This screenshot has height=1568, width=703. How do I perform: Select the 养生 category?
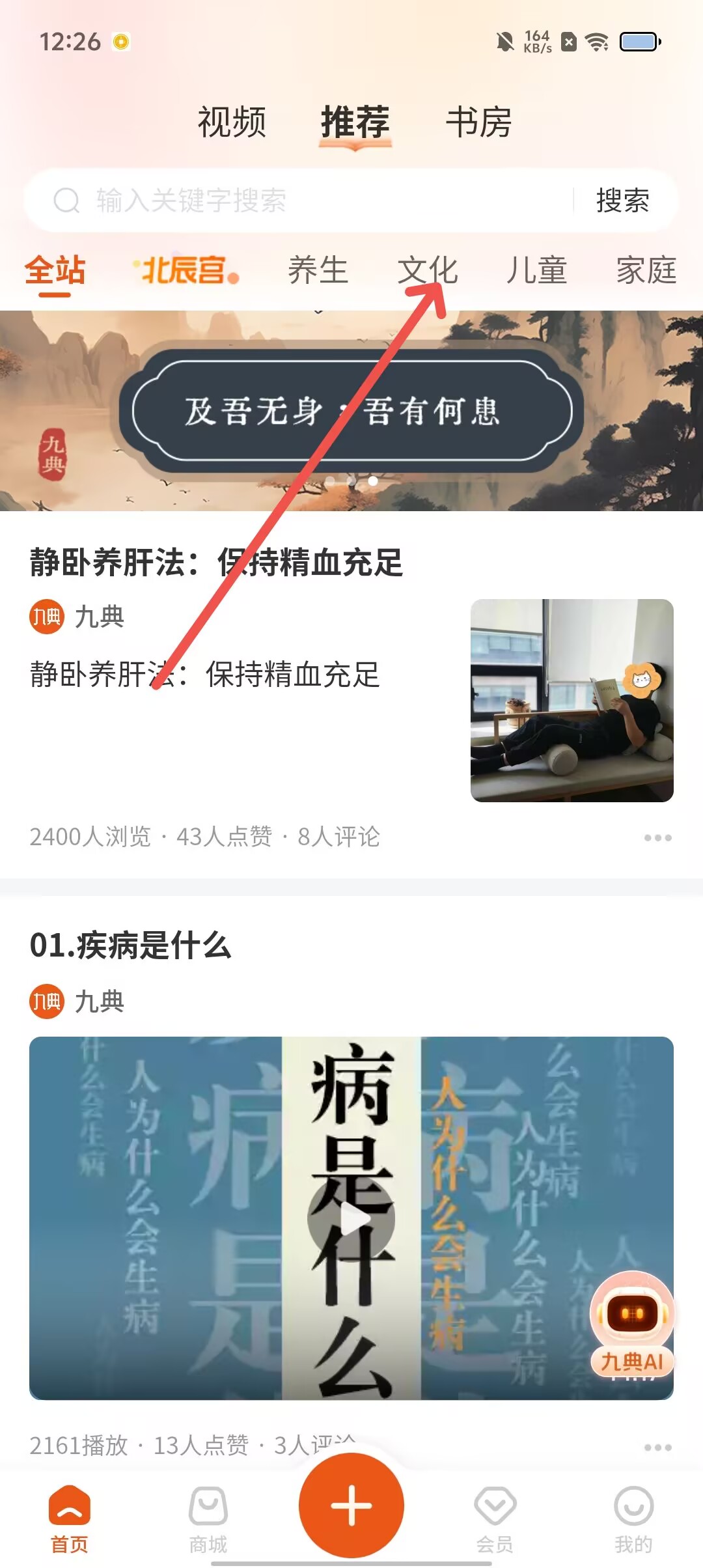coord(318,270)
